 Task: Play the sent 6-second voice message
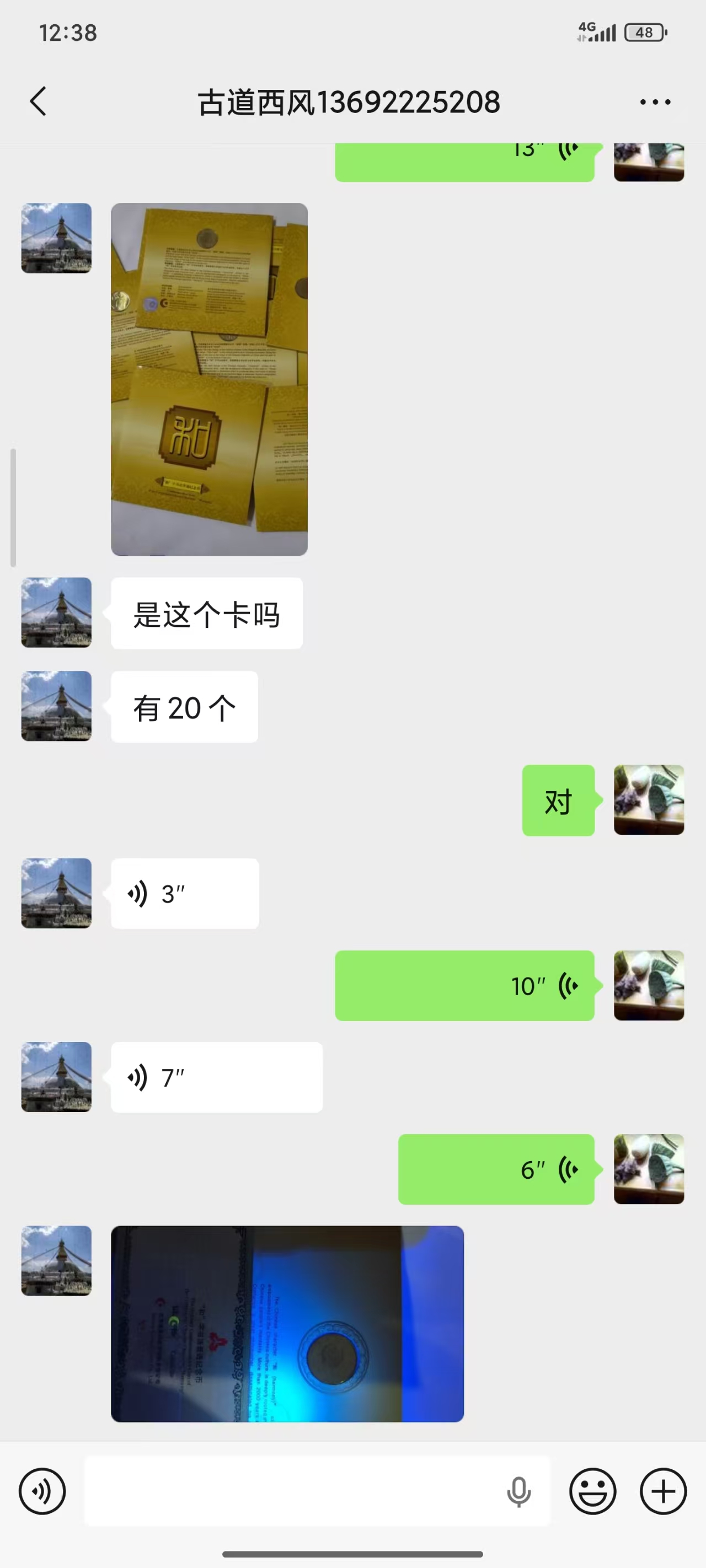(x=496, y=1169)
